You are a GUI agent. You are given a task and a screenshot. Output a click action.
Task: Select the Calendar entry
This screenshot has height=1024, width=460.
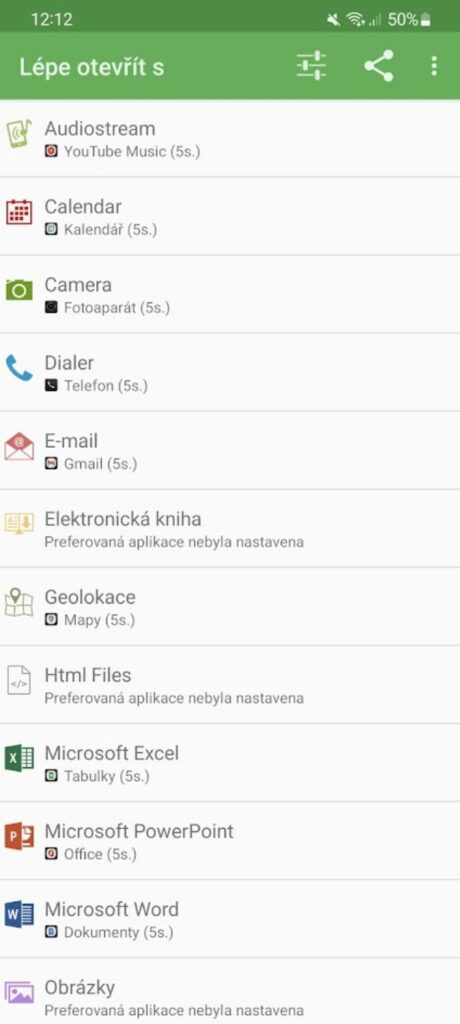[x=230, y=216]
